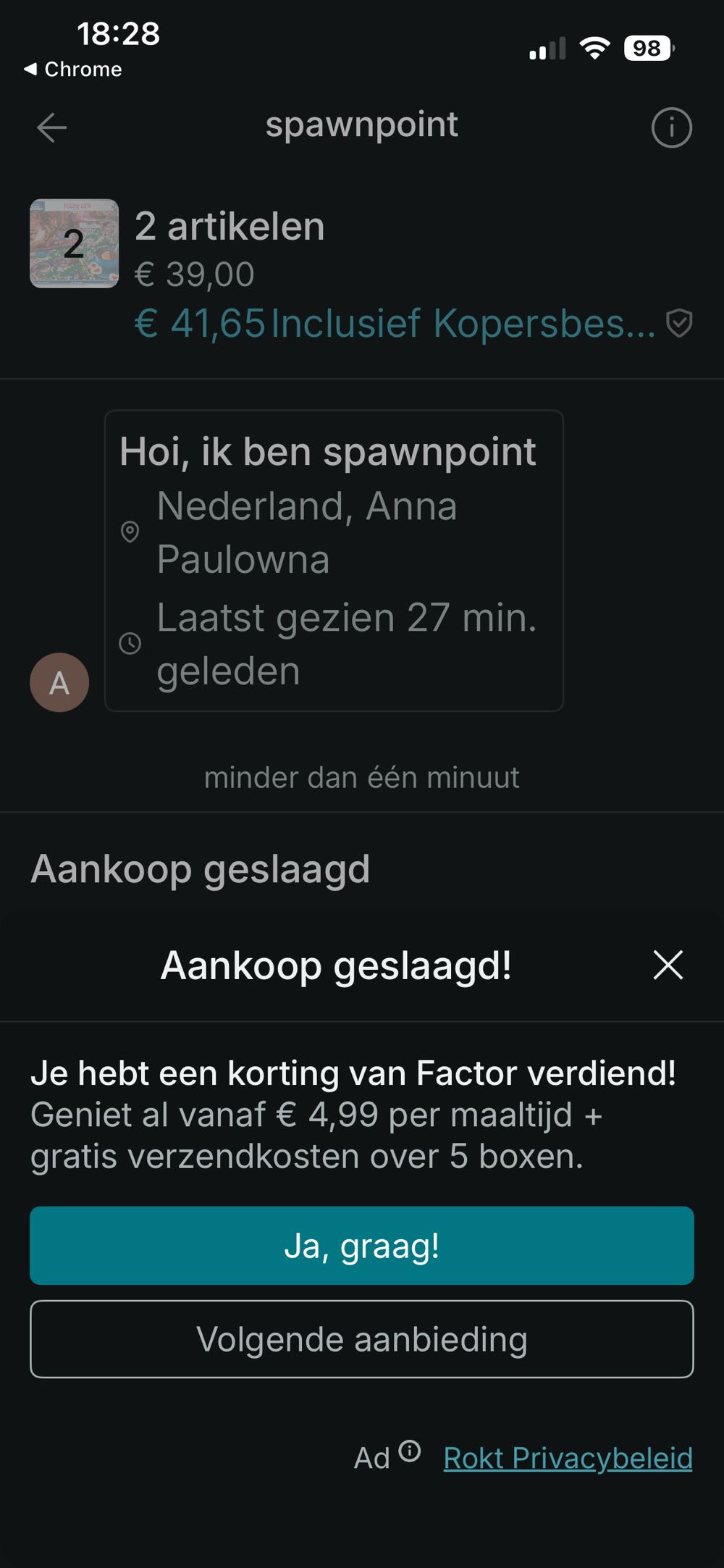Open spawnpoint's profile avatar
The image size is (724, 1568).
coord(59,682)
